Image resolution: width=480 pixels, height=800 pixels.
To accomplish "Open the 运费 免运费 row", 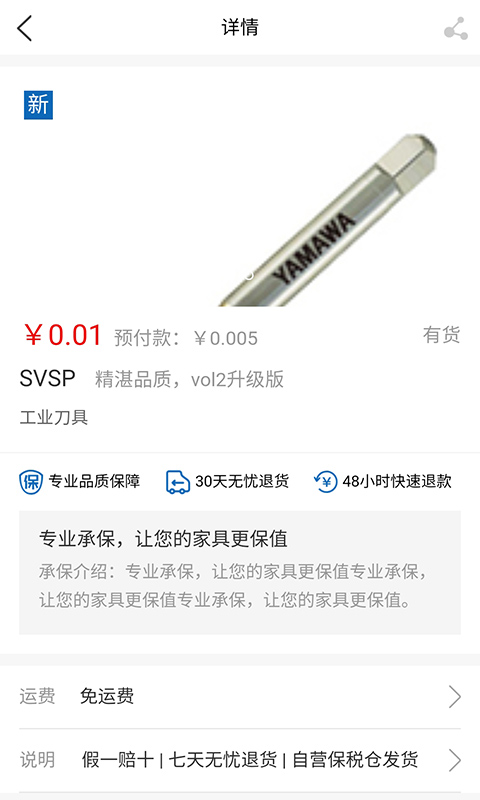I will (240, 696).
